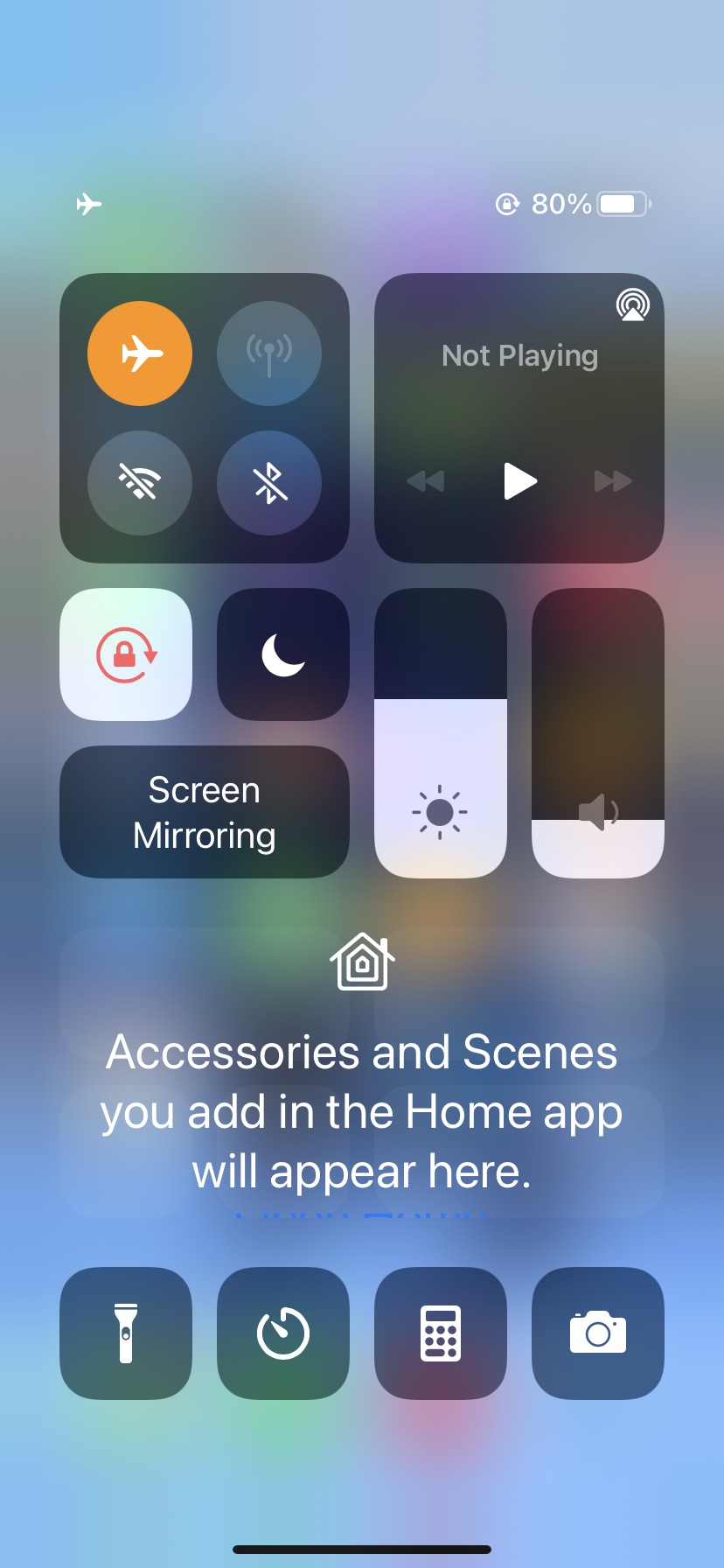Launch the Calculator
Image resolution: width=724 pixels, height=1568 pixels.
[441, 1333]
